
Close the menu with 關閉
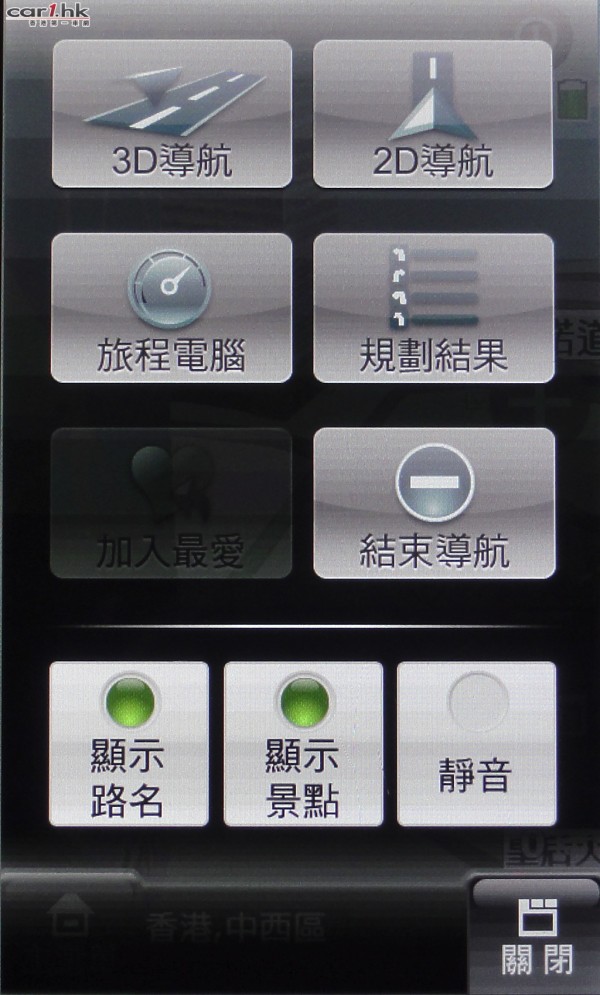536,936
